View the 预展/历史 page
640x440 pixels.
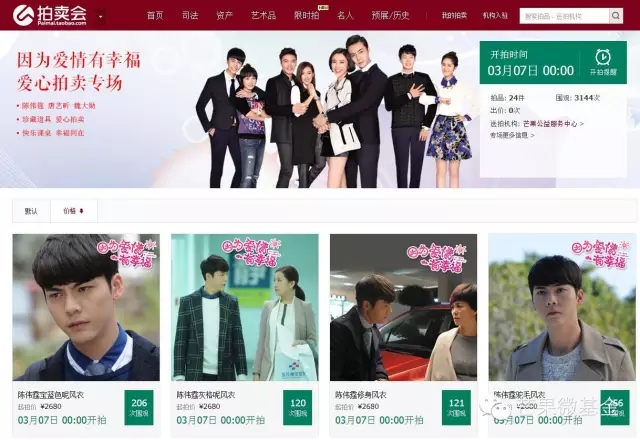click(x=390, y=16)
